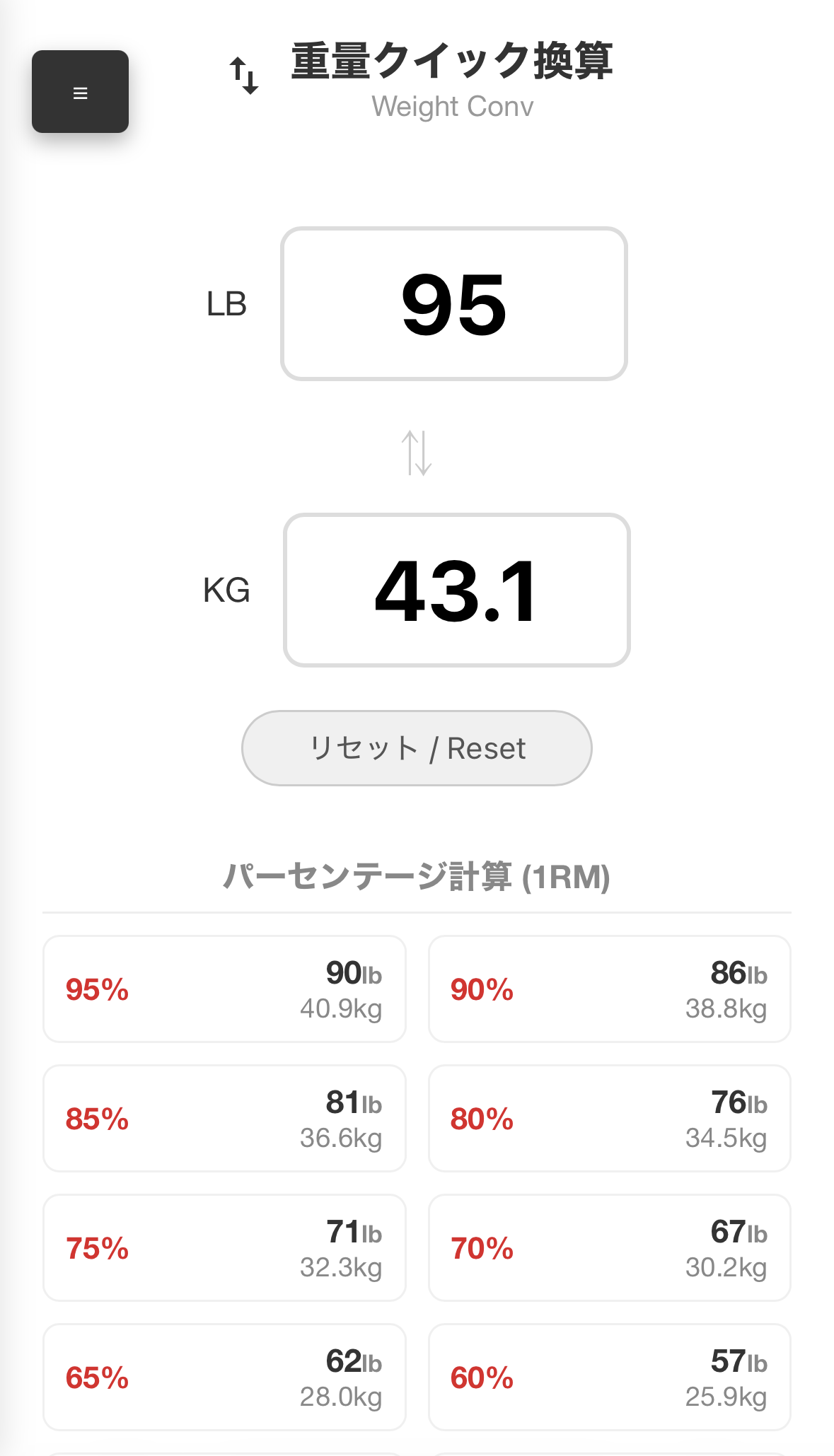Click the リセット / Reset button
Screen dimensions: 834x1456
[x=417, y=747]
